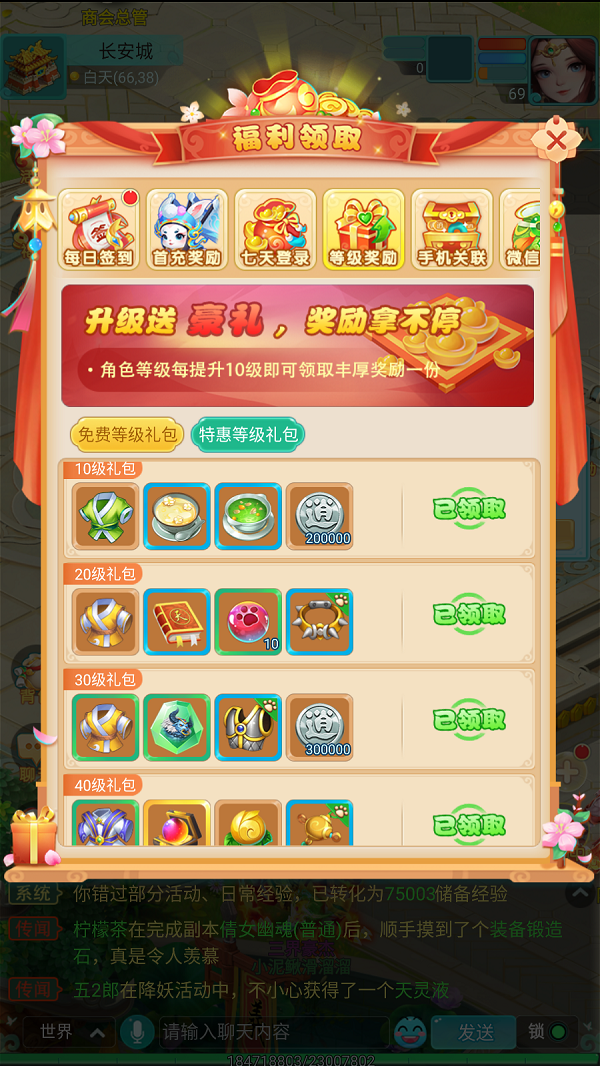This screenshot has height=1066, width=600.
Task: Select the 特惠等级礼包 discount gift tab
Action: coord(248,435)
